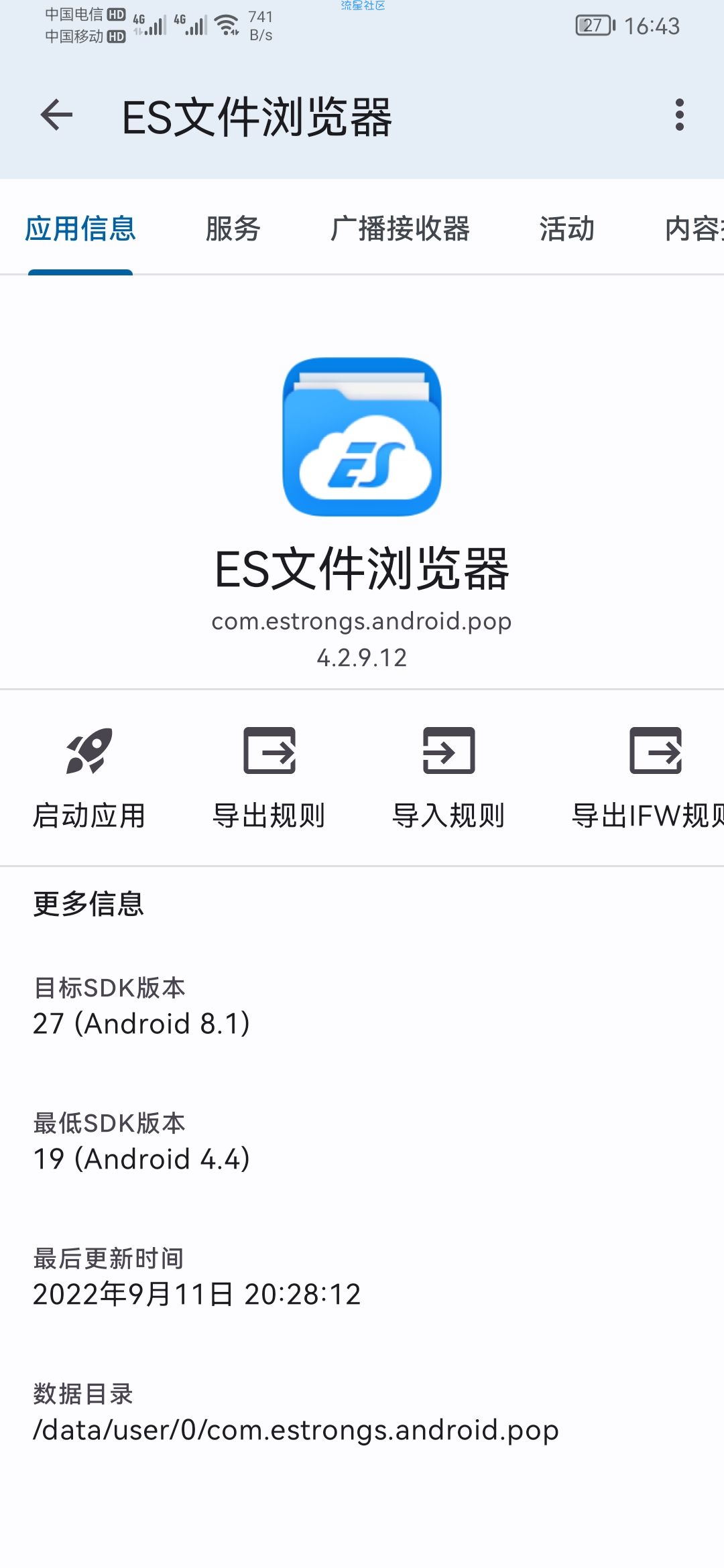Launch the app with 启动应用

[89, 778]
